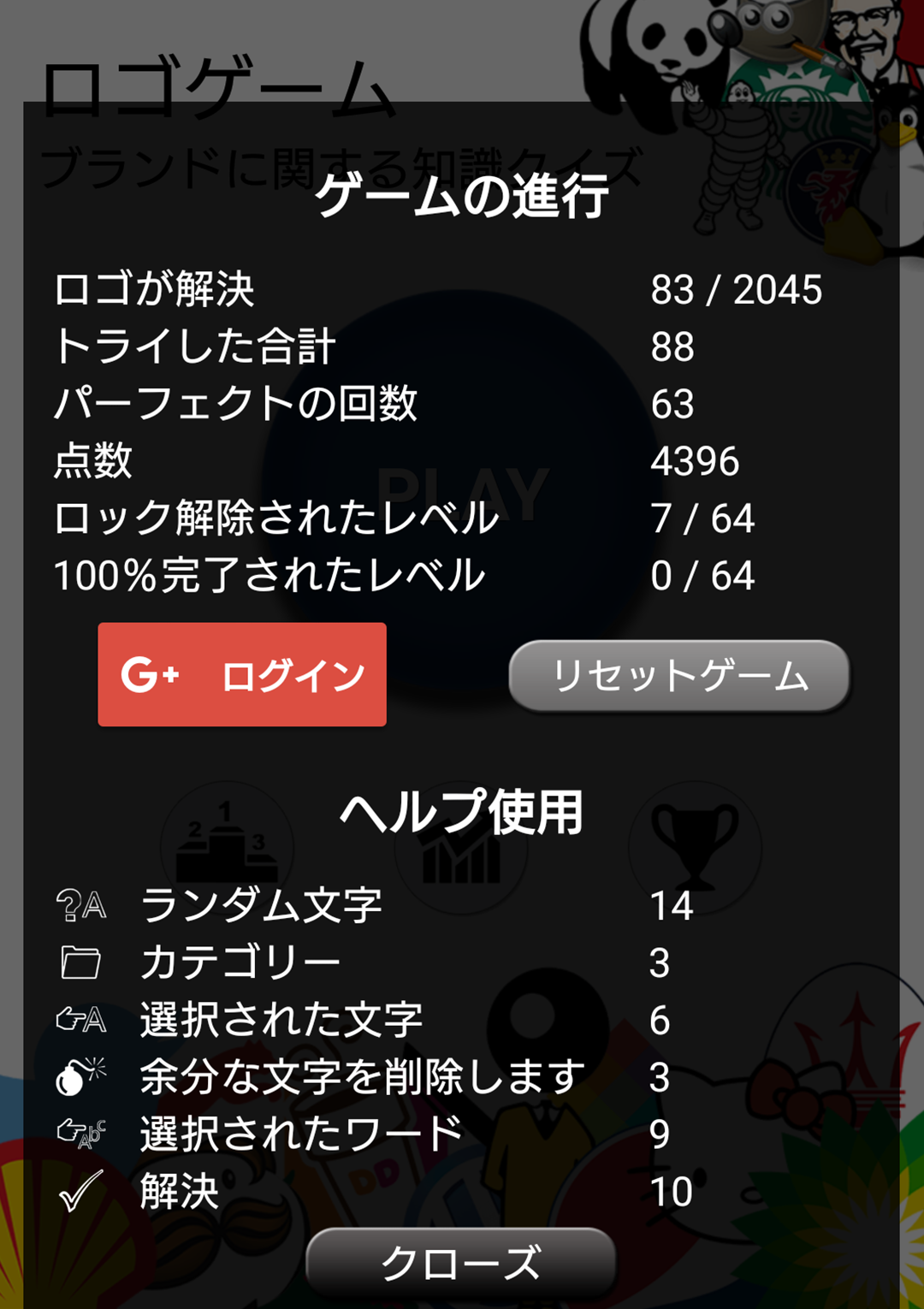Select the random letter hint icon
The image size is (924, 1309).
(80, 904)
